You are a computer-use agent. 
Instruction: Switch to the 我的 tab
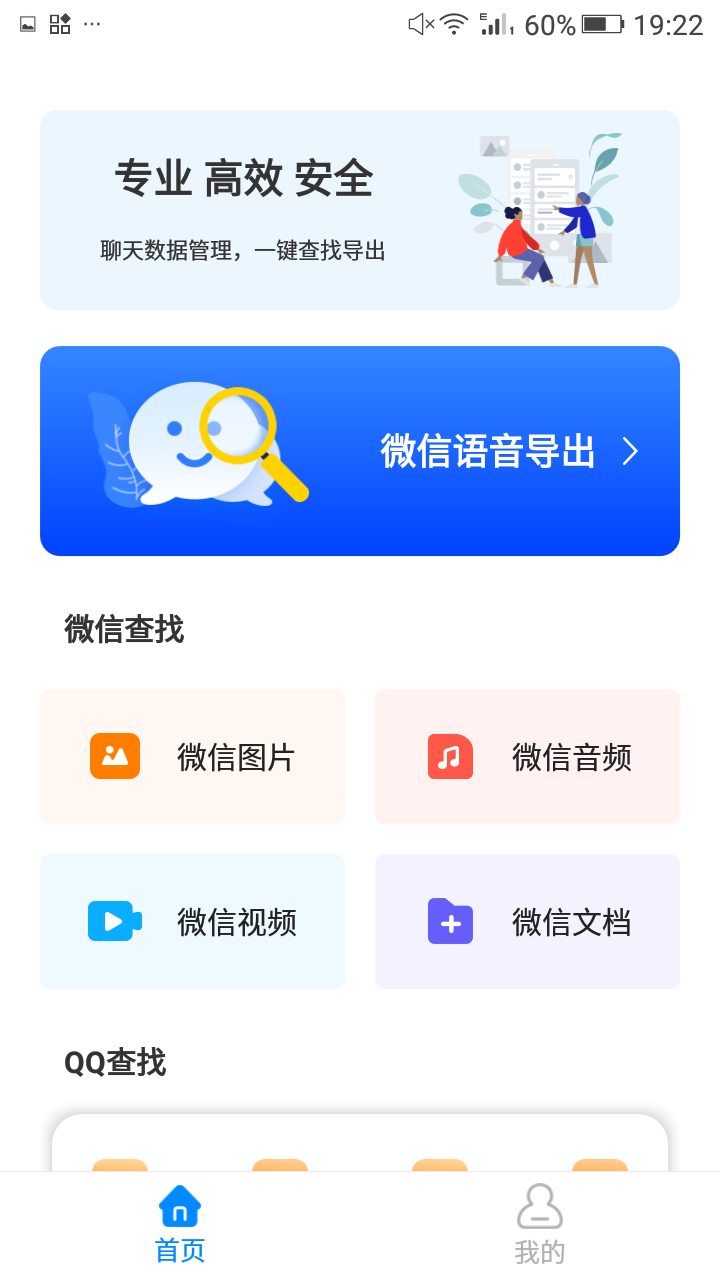click(x=540, y=1224)
